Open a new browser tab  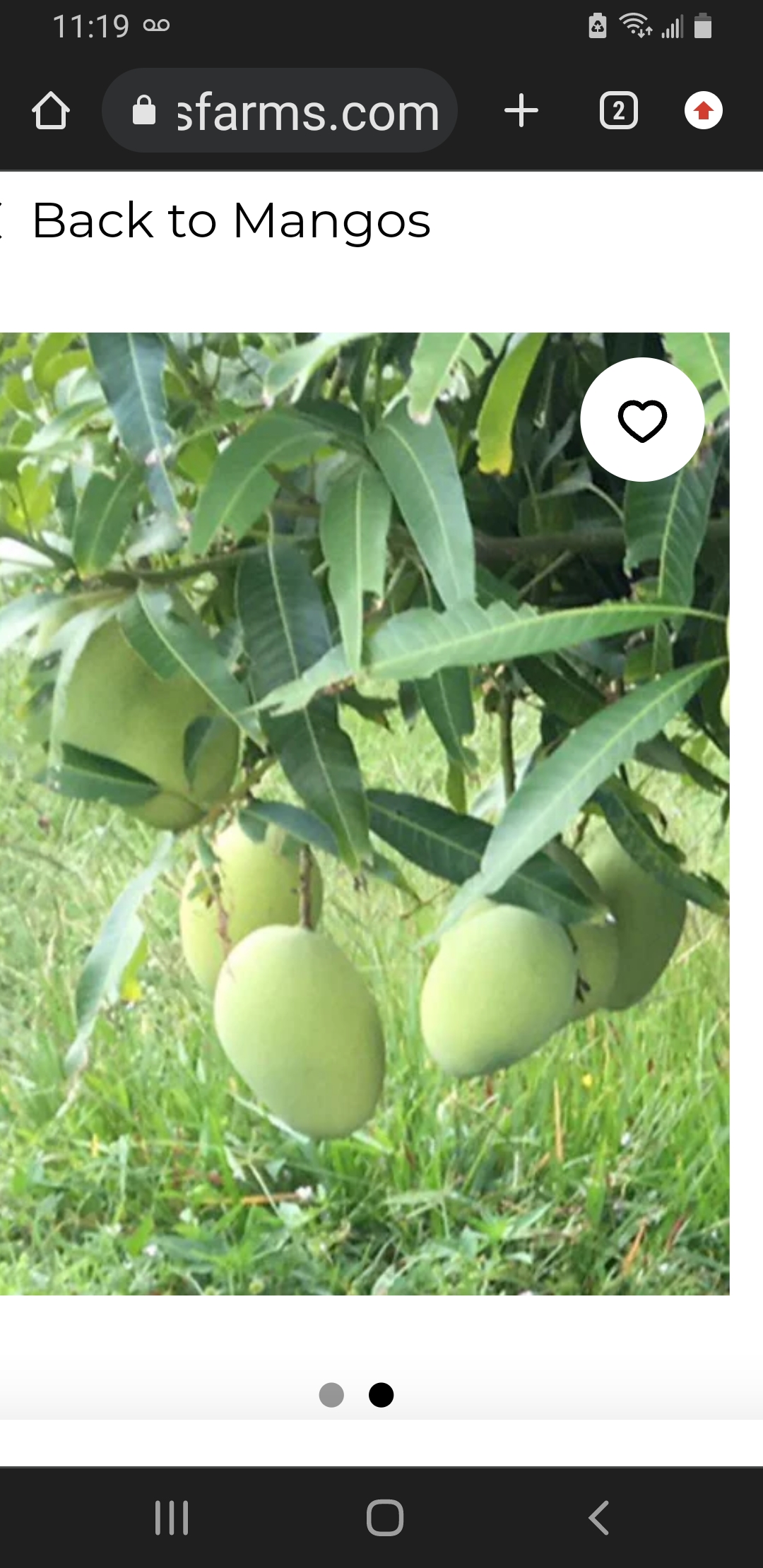click(x=521, y=111)
